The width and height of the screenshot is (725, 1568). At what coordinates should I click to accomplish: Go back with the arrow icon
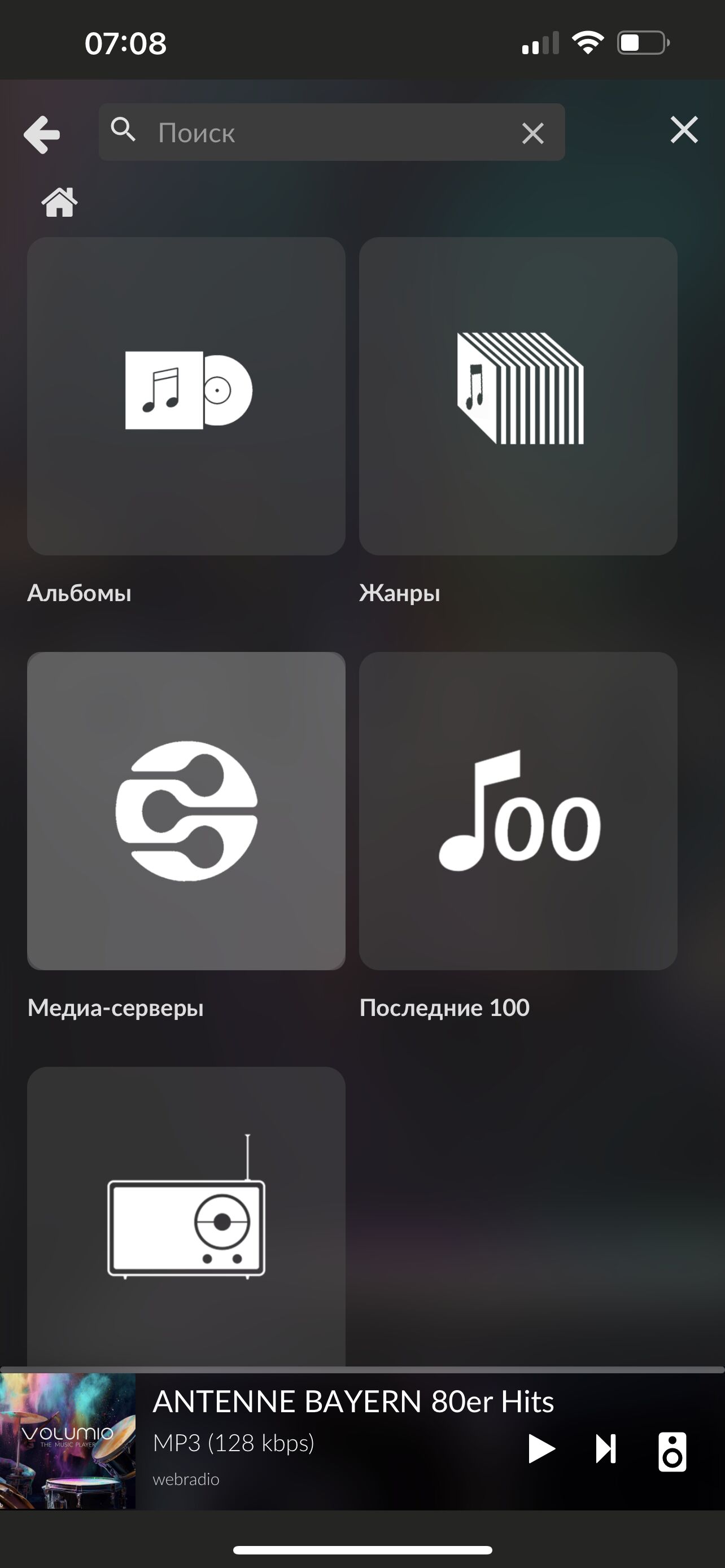[42, 134]
